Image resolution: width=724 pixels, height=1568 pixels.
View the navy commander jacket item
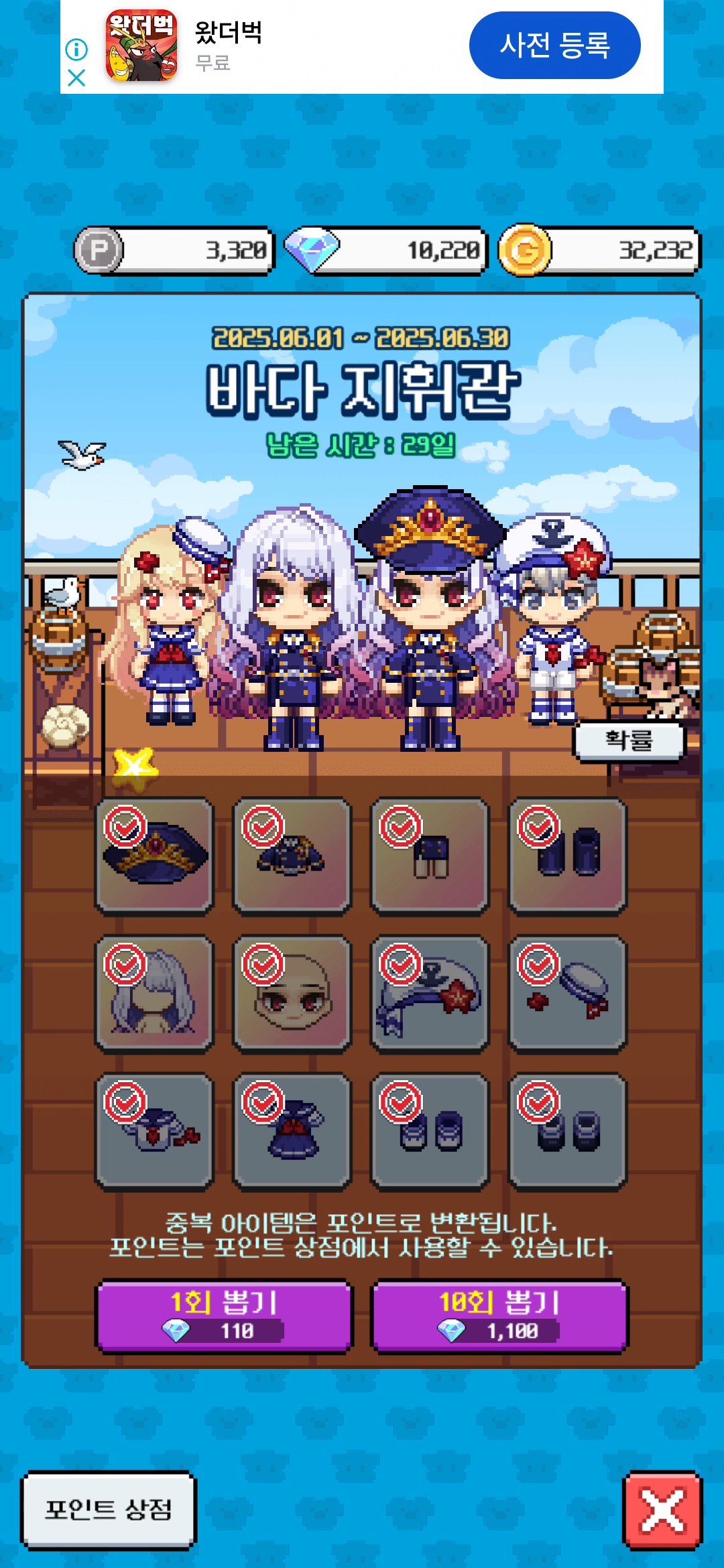292,856
